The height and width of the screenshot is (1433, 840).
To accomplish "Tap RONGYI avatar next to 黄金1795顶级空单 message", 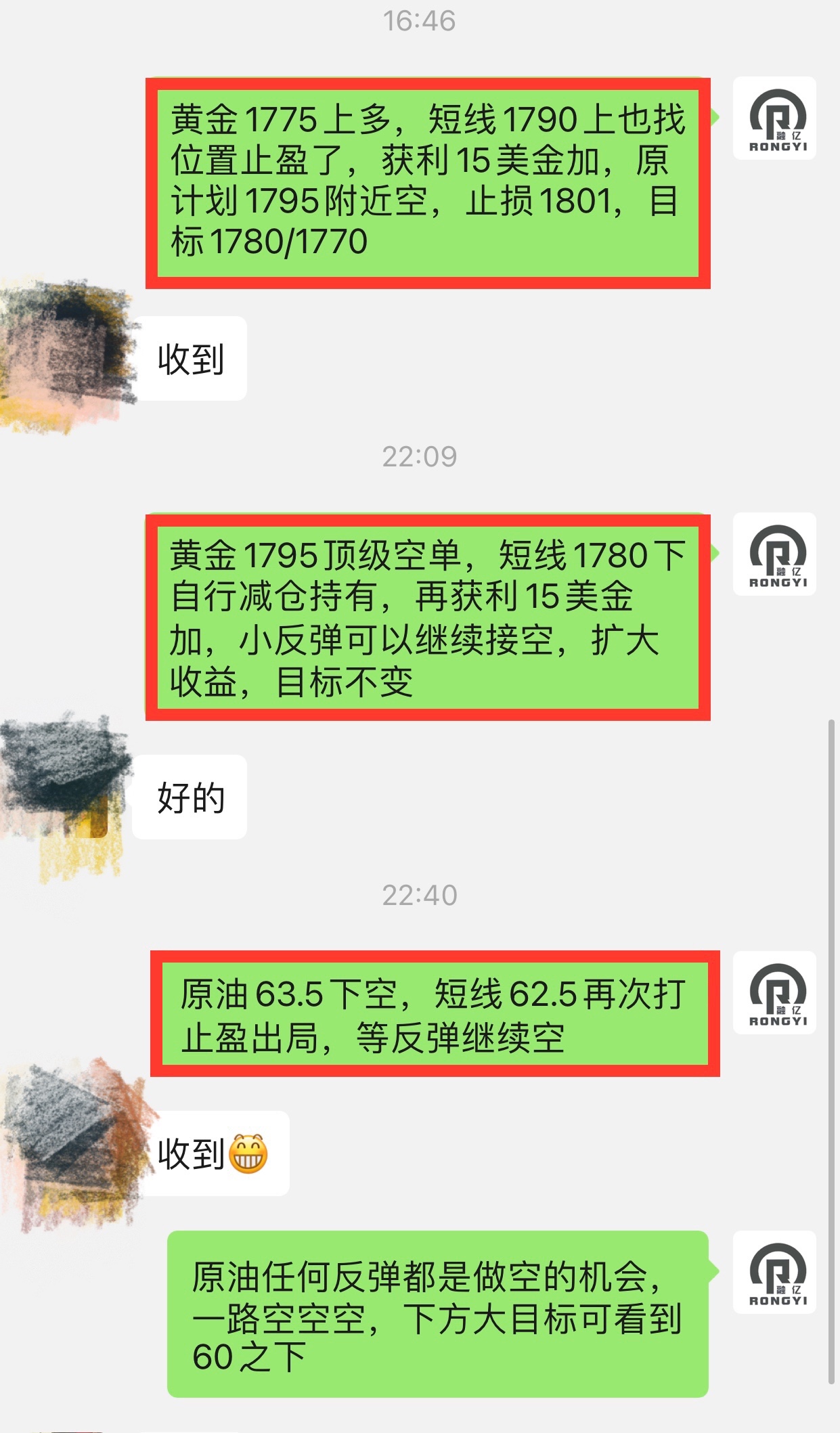I will [774, 554].
